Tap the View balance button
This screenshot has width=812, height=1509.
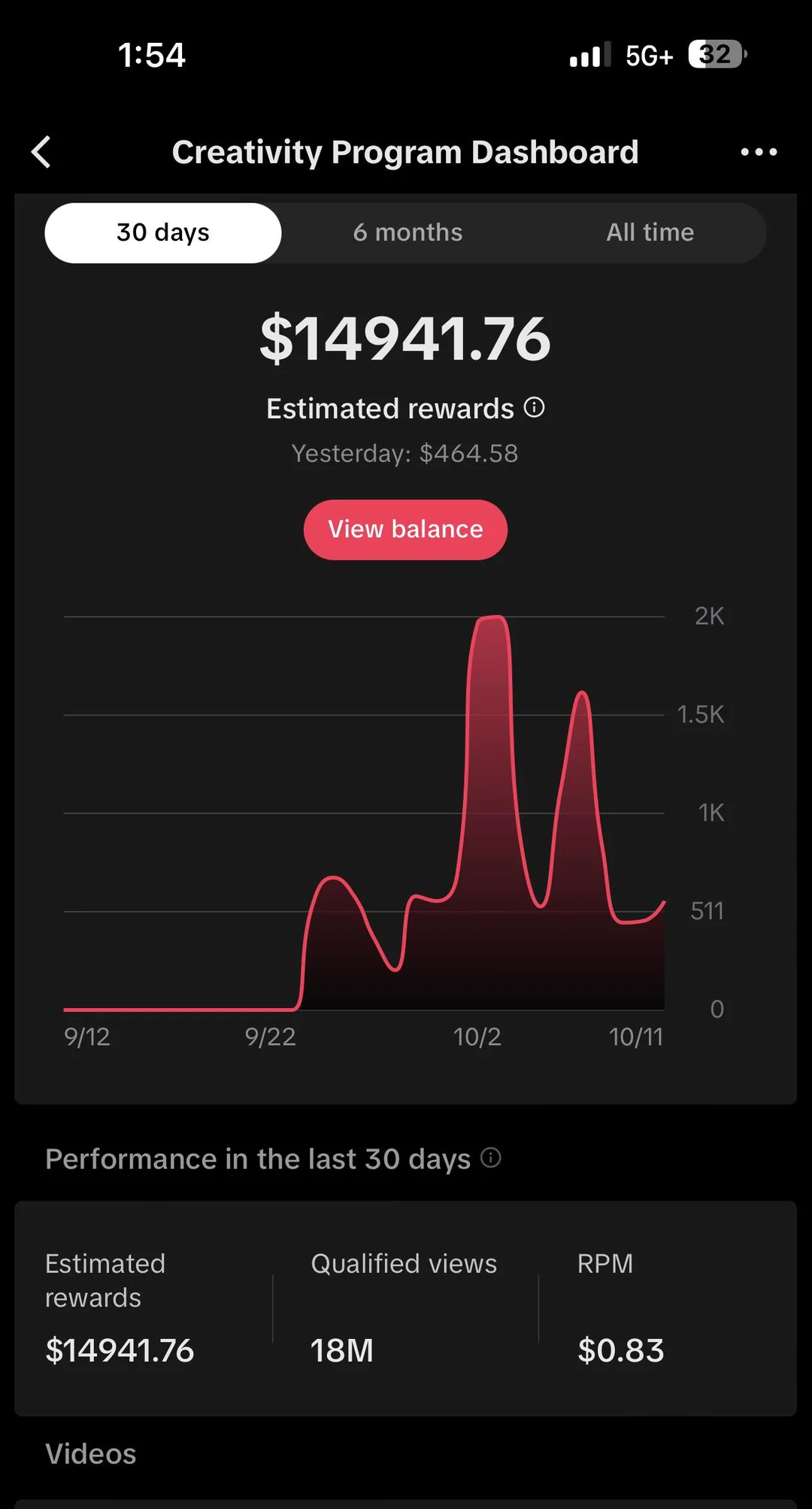(x=405, y=530)
